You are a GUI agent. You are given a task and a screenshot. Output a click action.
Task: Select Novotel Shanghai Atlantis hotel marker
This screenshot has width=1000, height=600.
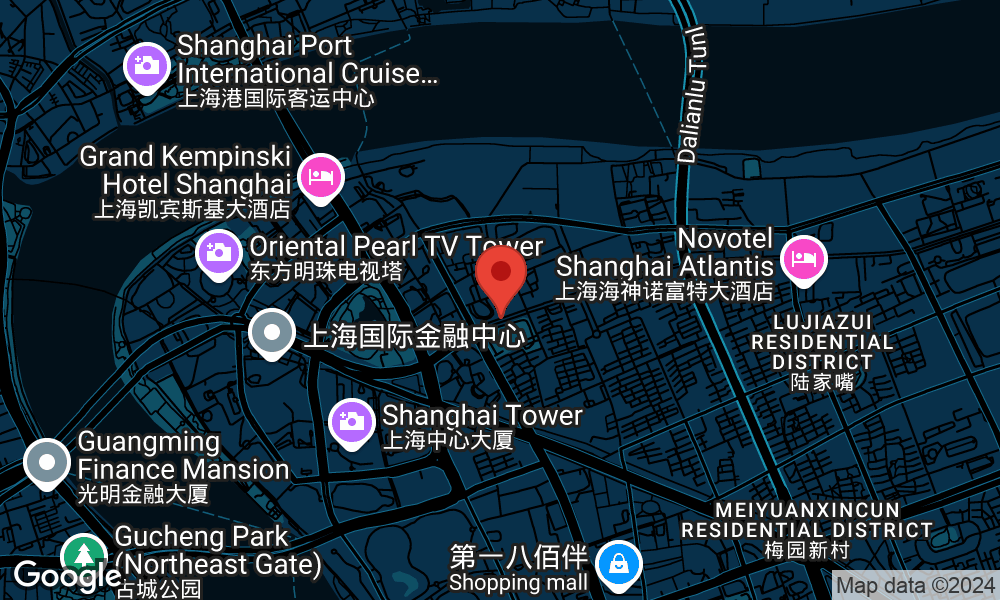click(x=803, y=258)
